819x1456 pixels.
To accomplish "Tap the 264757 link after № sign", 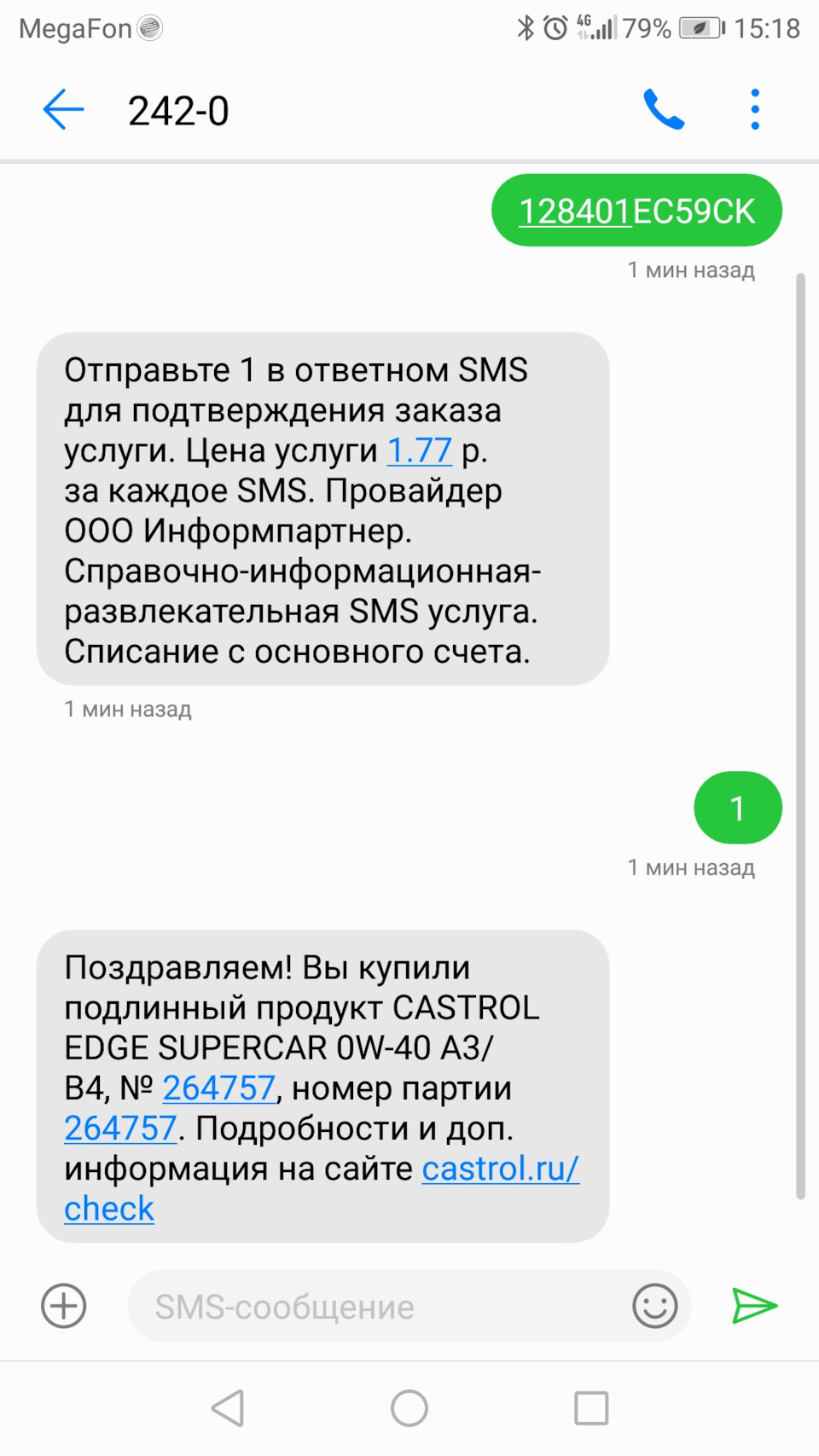I will pyautogui.click(x=219, y=1088).
